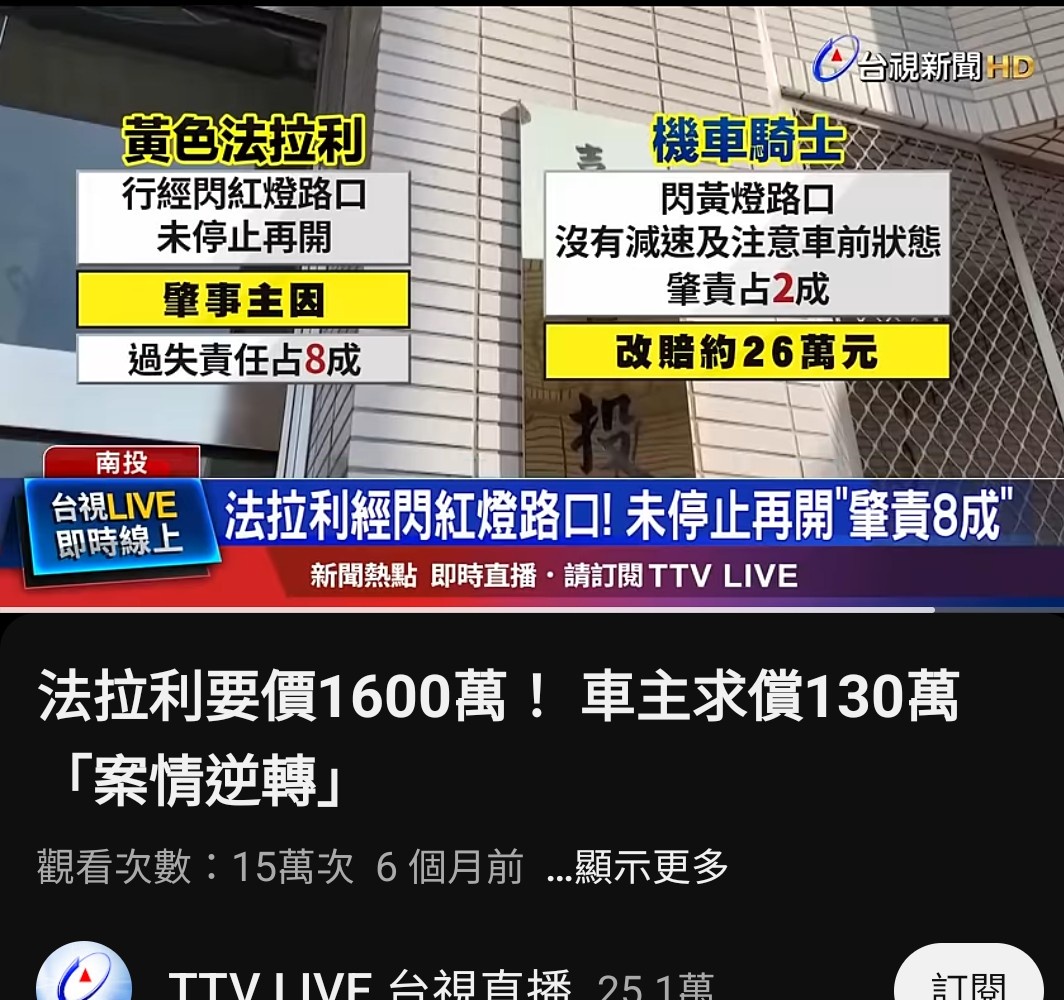
Task: Open the TTV LIVE 台視直播 channel page
Action: click(x=370, y=985)
